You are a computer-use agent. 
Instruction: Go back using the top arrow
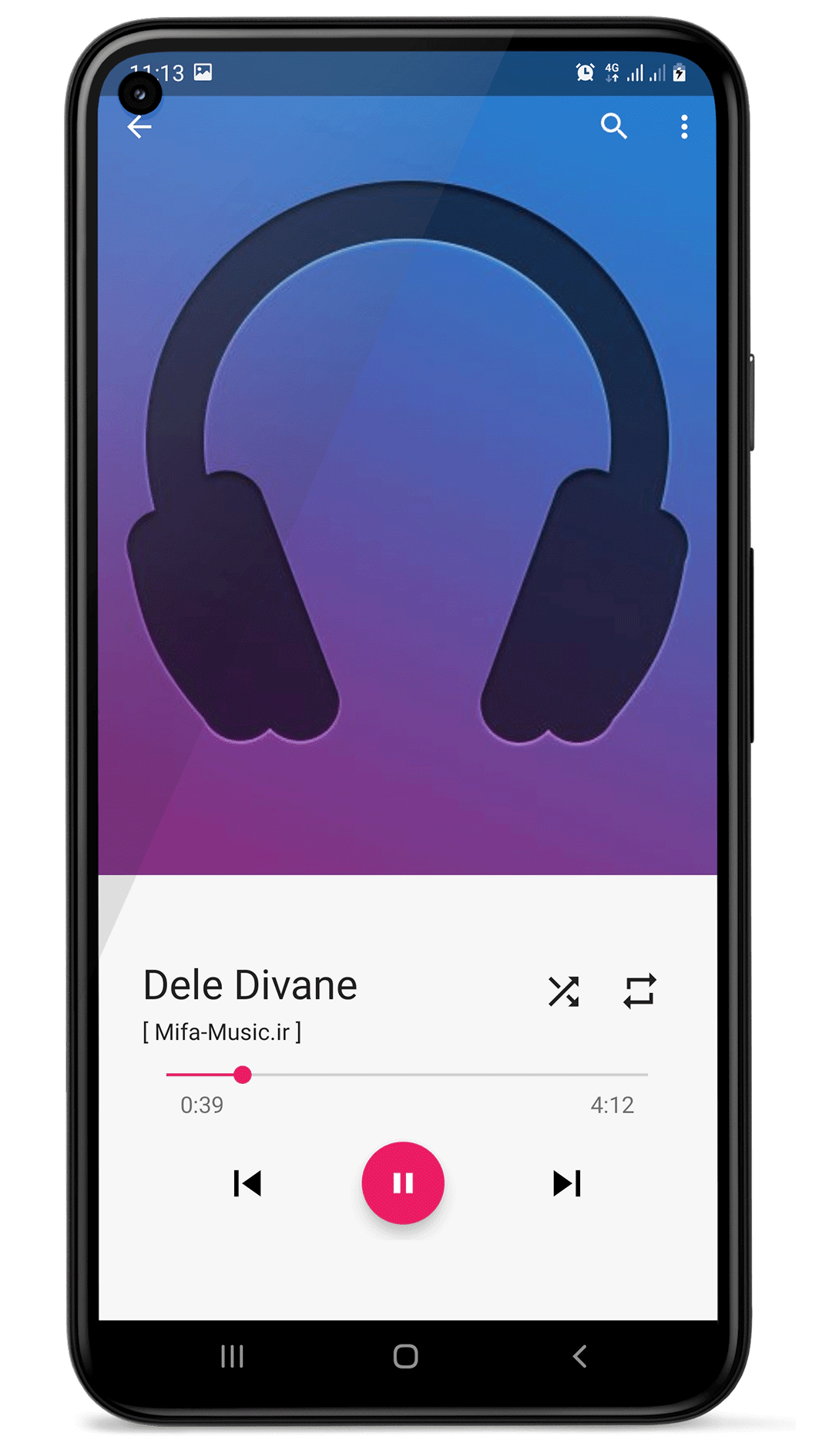139,127
